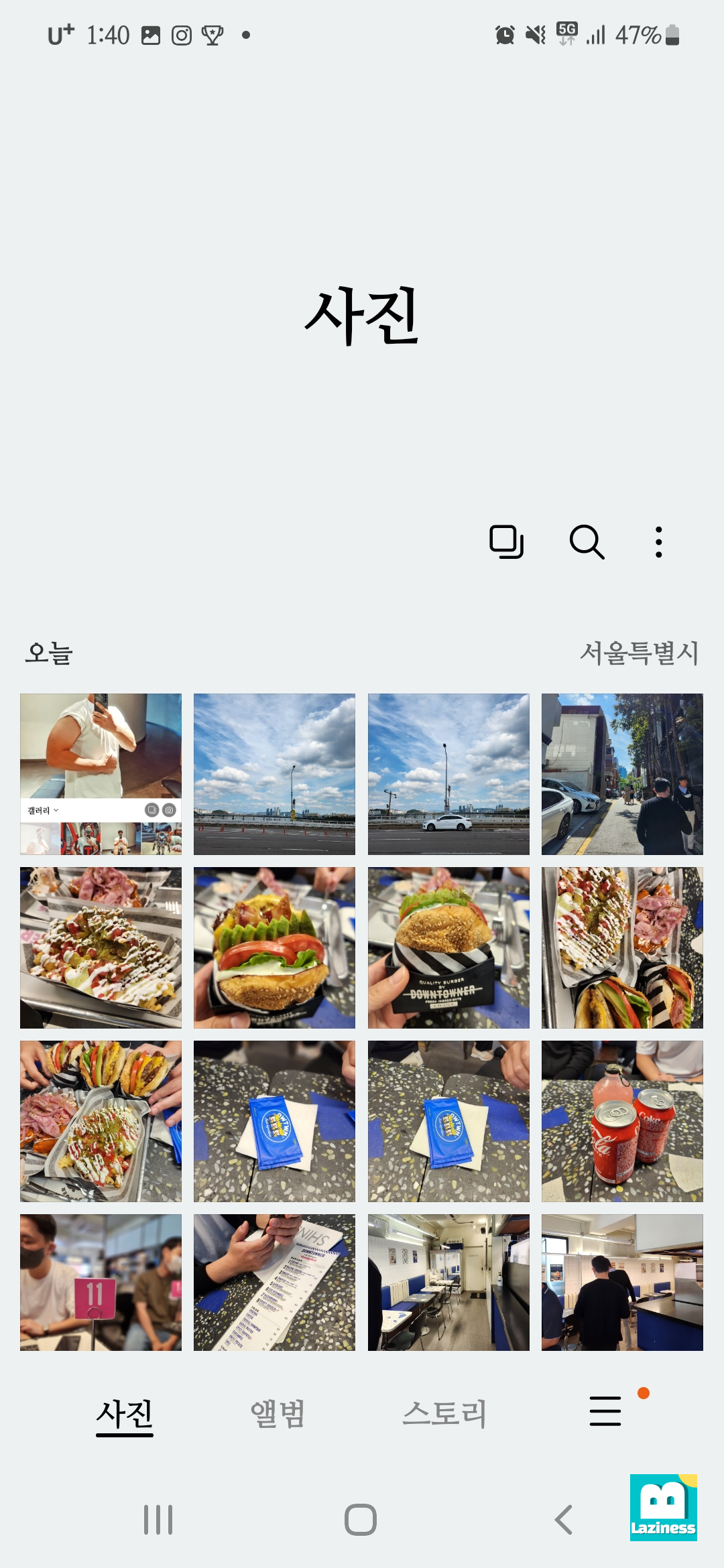Open the three-dot overflow menu
This screenshot has height=1568, width=724.
pyautogui.click(x=658, y=541)
